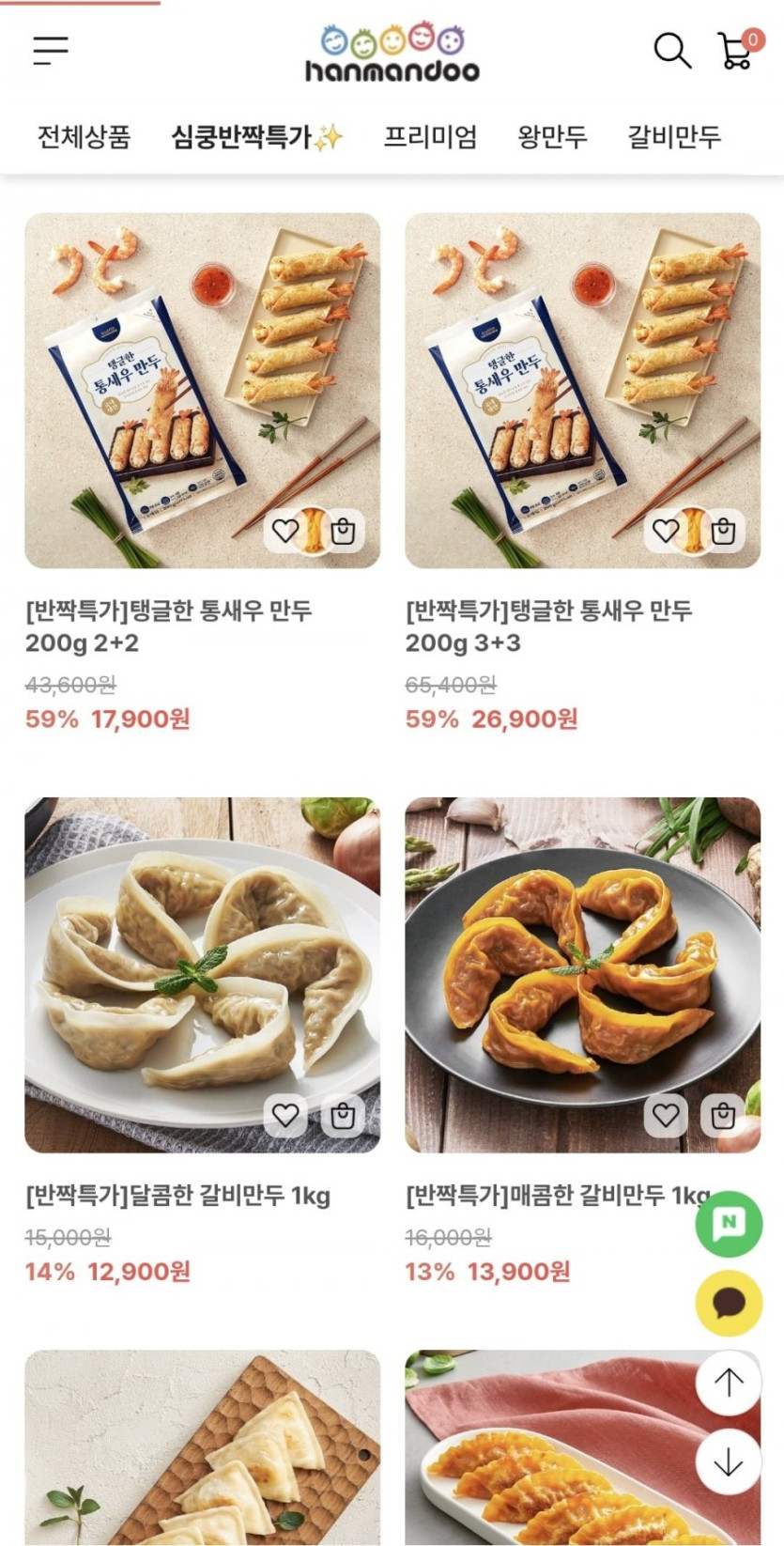The height and width of the screenshot is (1546, 784).
Task: Like the 통새우 만두 200g 2+2 item
Action: point(285,532)
